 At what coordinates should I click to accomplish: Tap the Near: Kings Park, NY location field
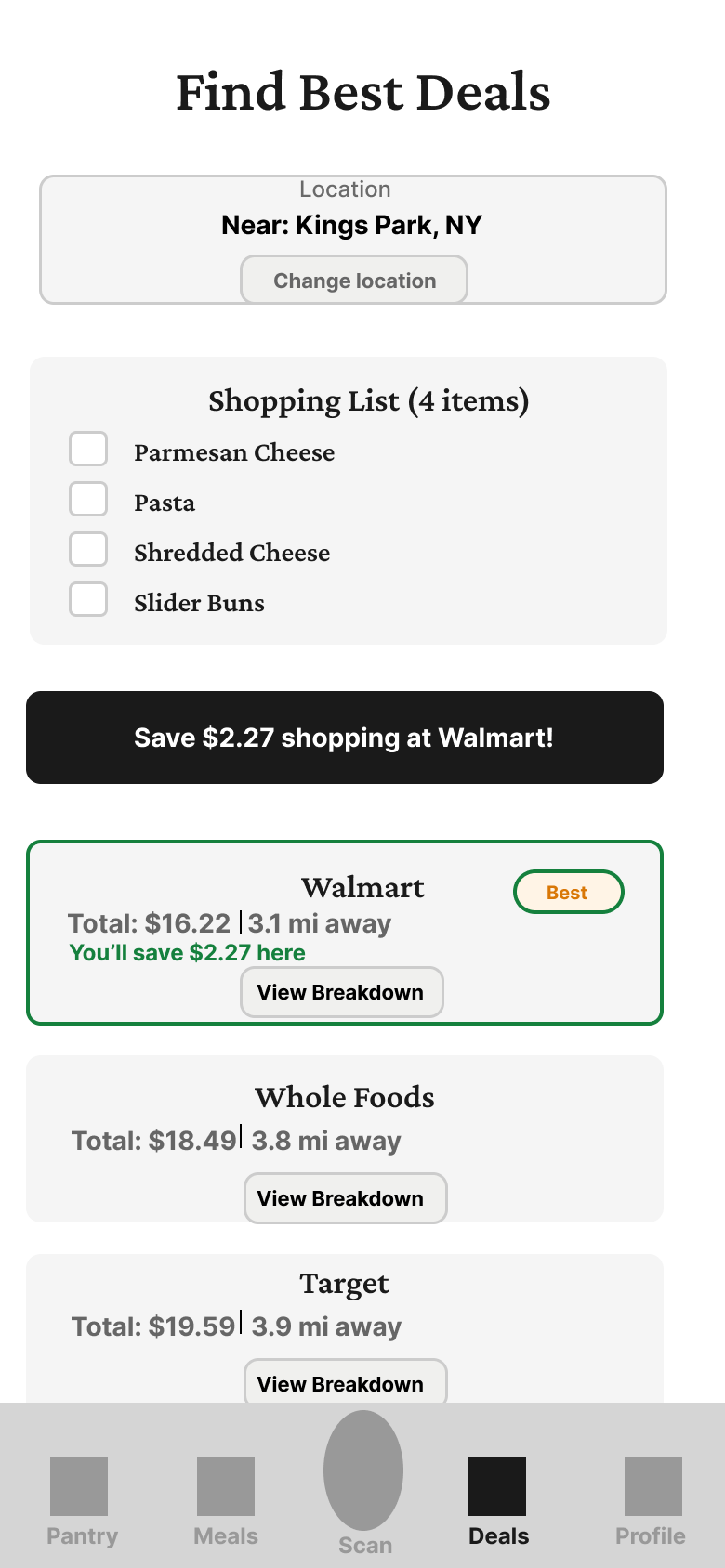[x=351, y=224]
